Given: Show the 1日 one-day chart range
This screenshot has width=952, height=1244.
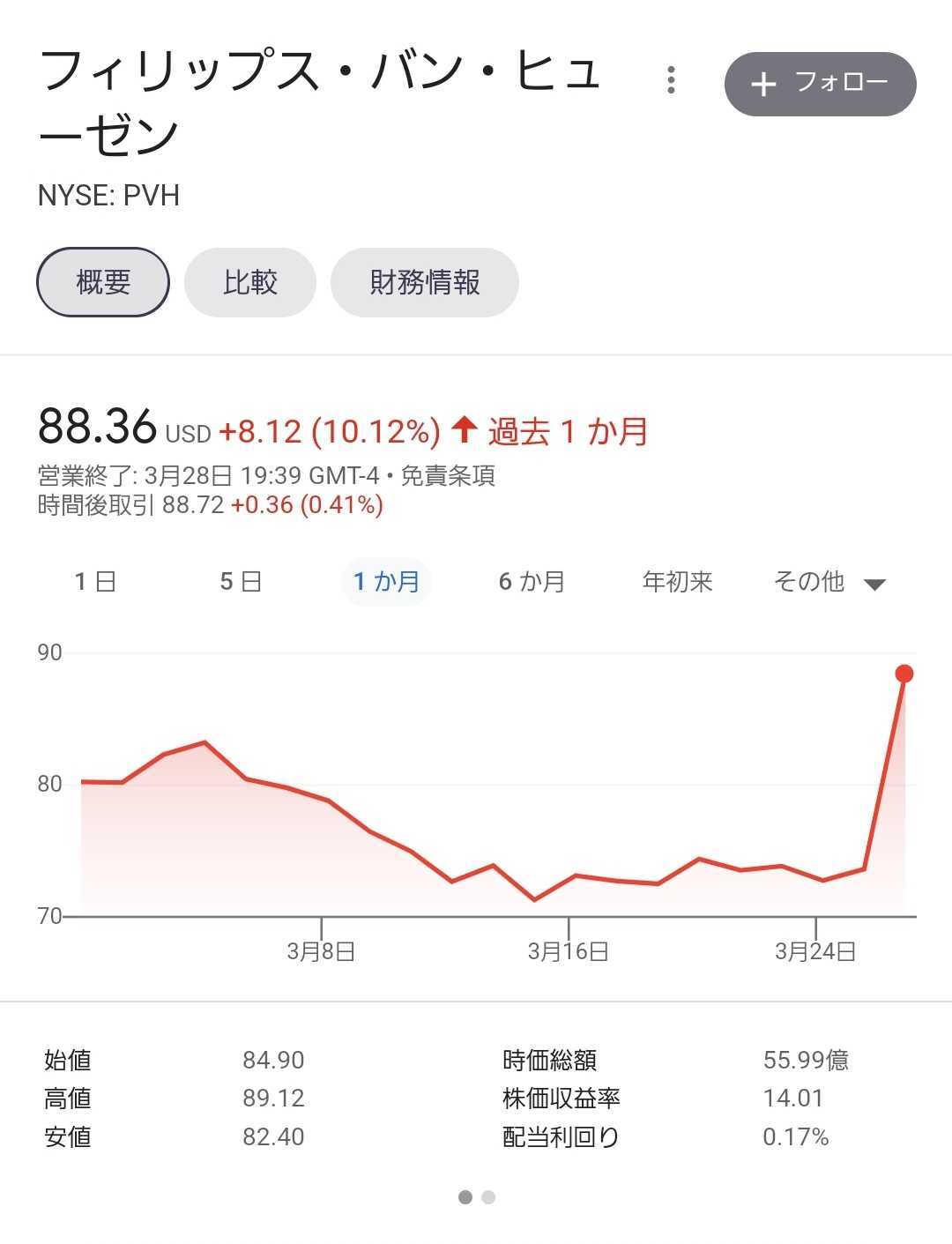Looking at the screenshot, I should (95, 582).
